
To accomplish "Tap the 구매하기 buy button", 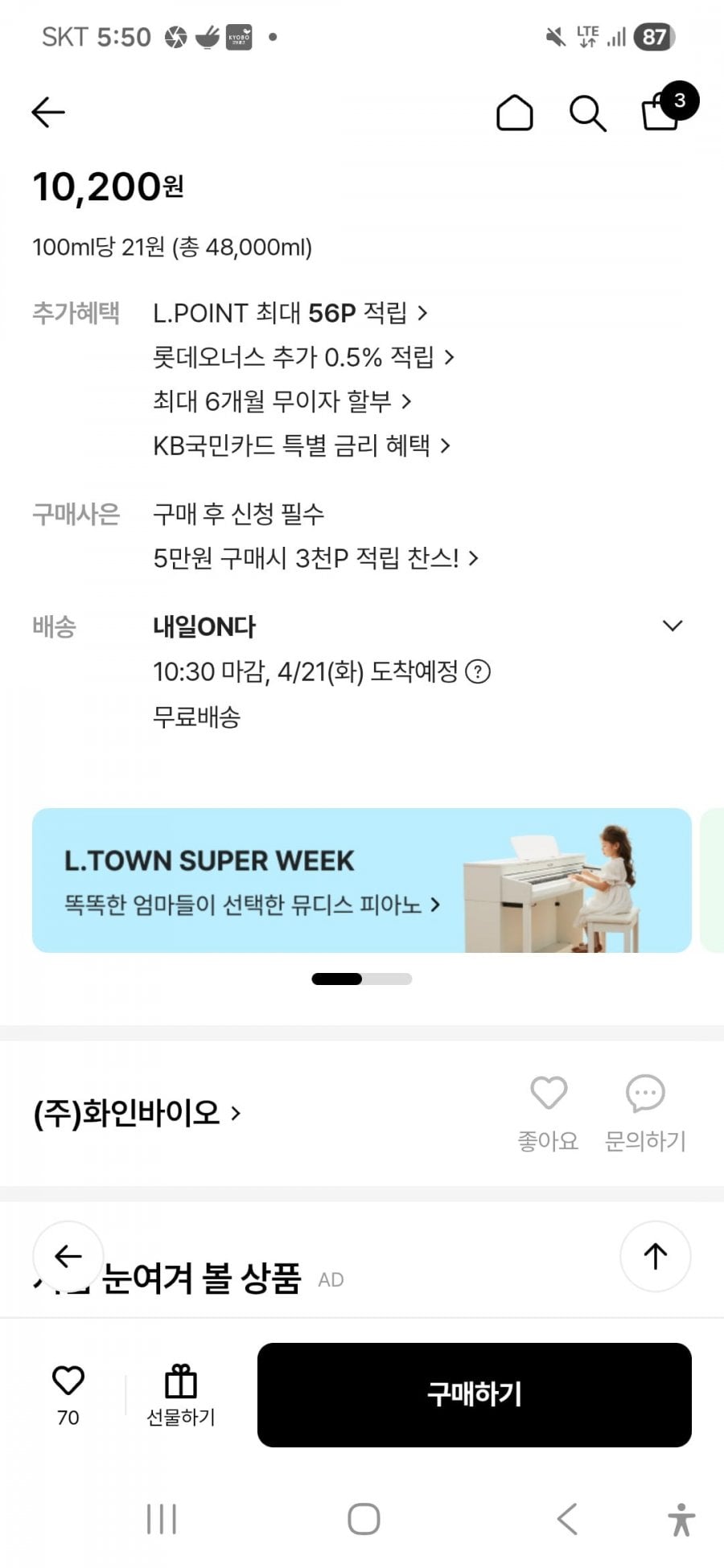I will [475, 1395].
